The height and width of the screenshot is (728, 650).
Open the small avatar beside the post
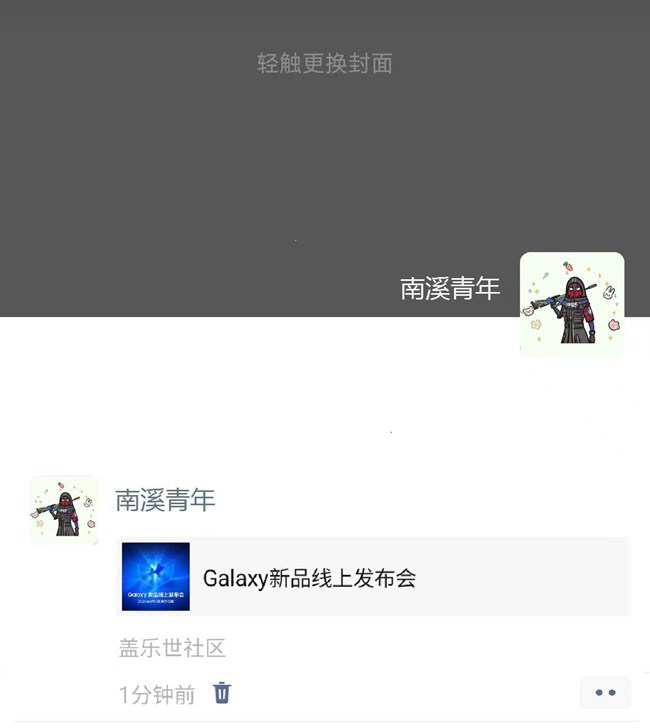coord(64,510)
